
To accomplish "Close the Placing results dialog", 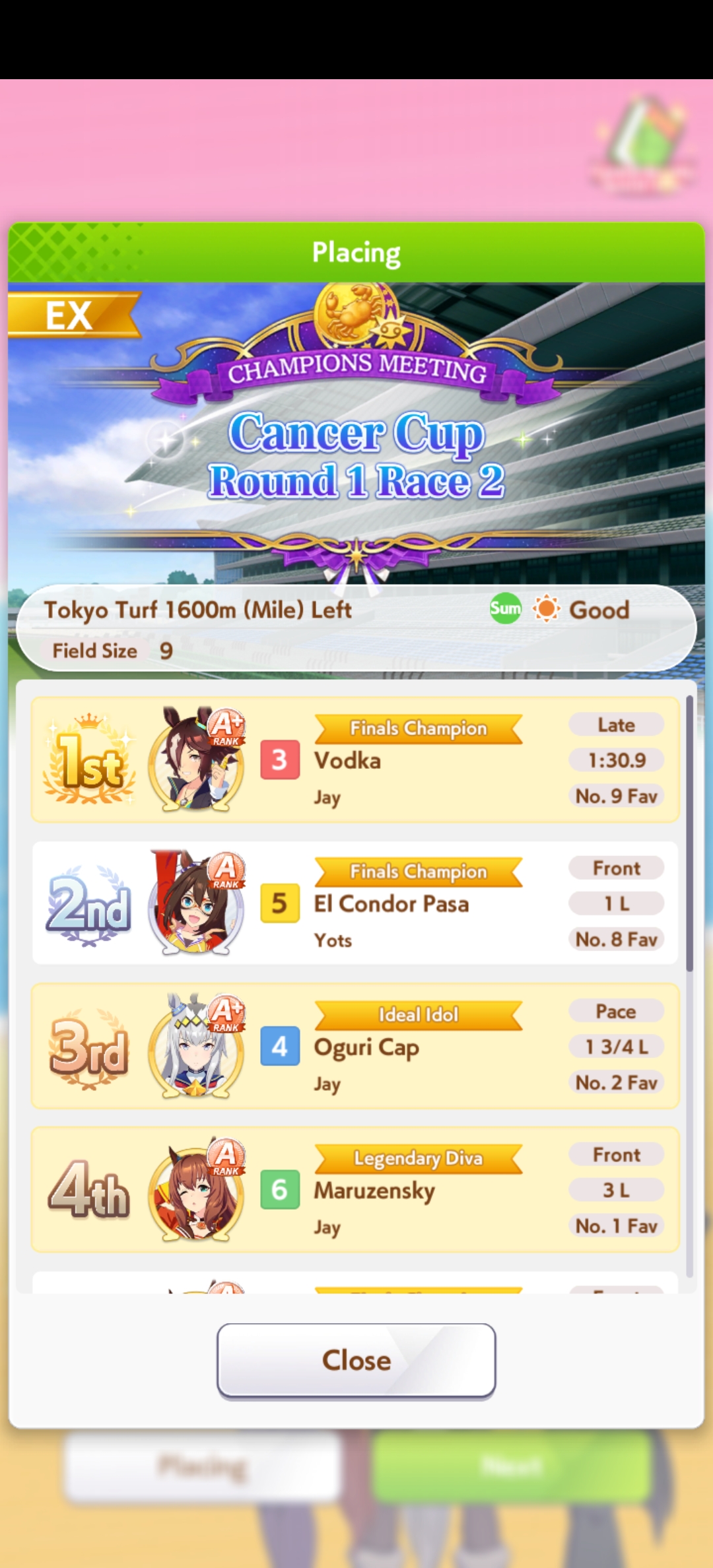I will click(x=356, y=1361).
